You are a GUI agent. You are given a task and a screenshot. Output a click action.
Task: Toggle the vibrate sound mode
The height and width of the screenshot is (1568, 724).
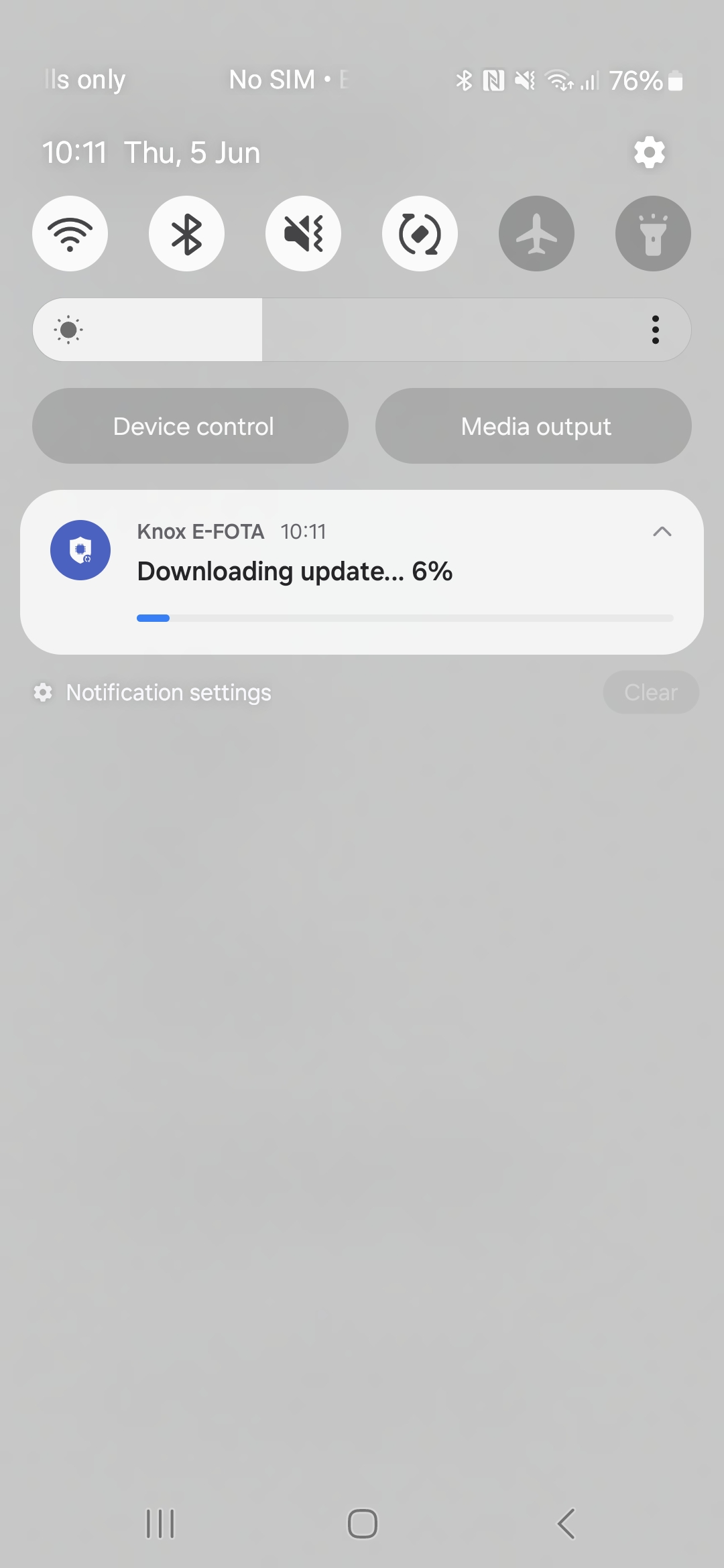click(303, 234)
